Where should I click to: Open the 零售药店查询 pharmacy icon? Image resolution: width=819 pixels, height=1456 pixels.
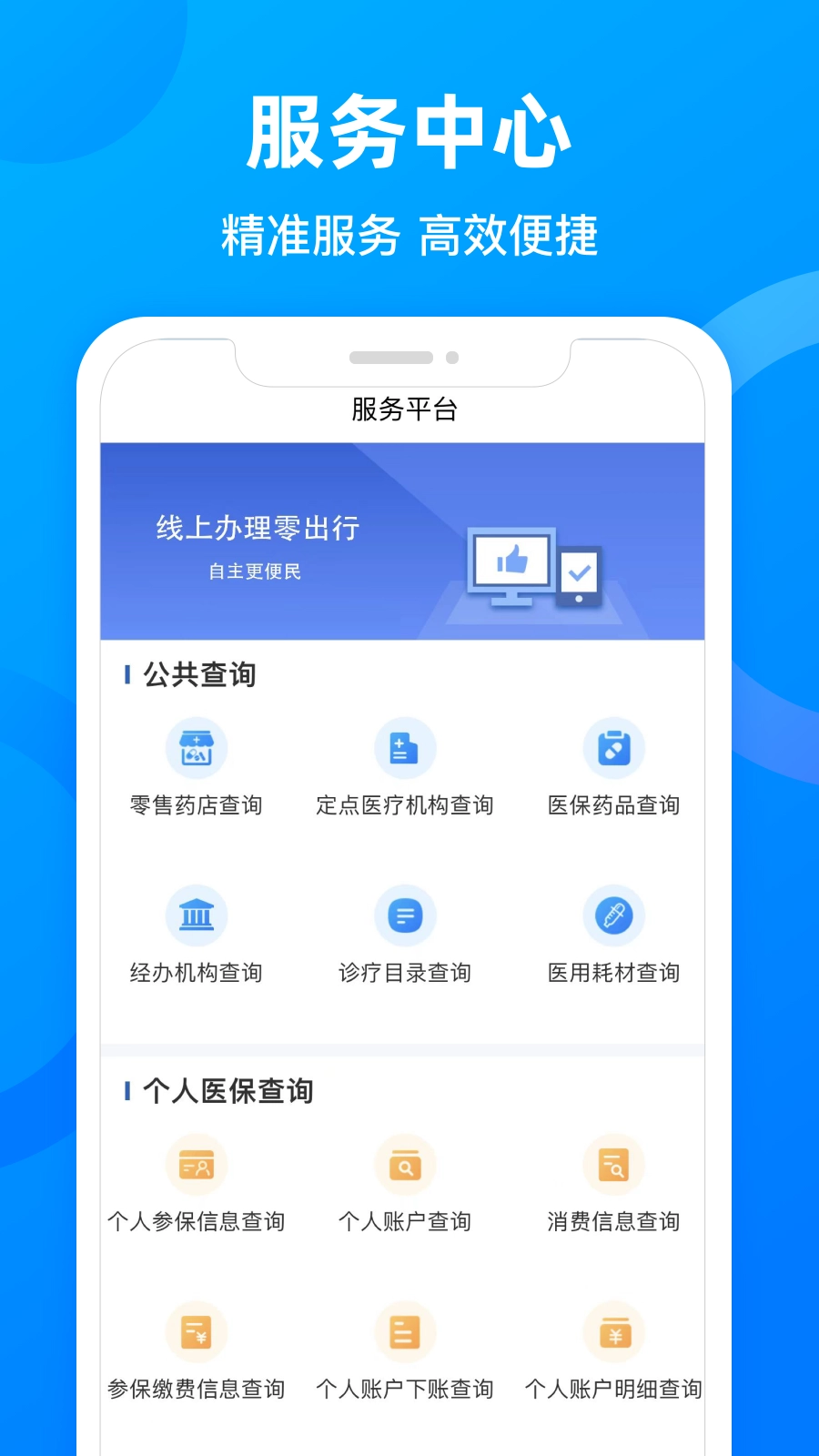(197, 748)
